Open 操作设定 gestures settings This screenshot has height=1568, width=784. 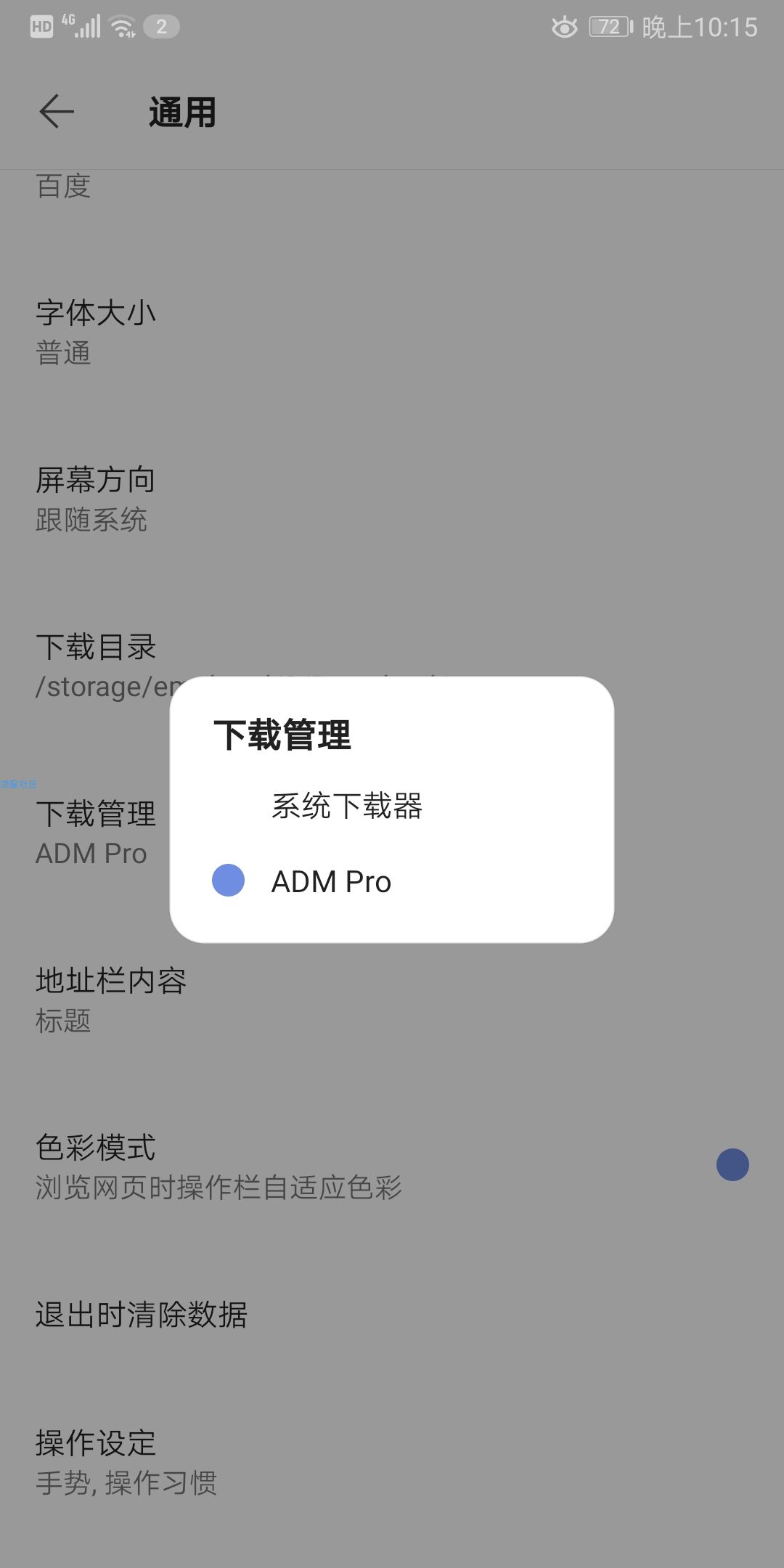click(x=392, y=1462)
